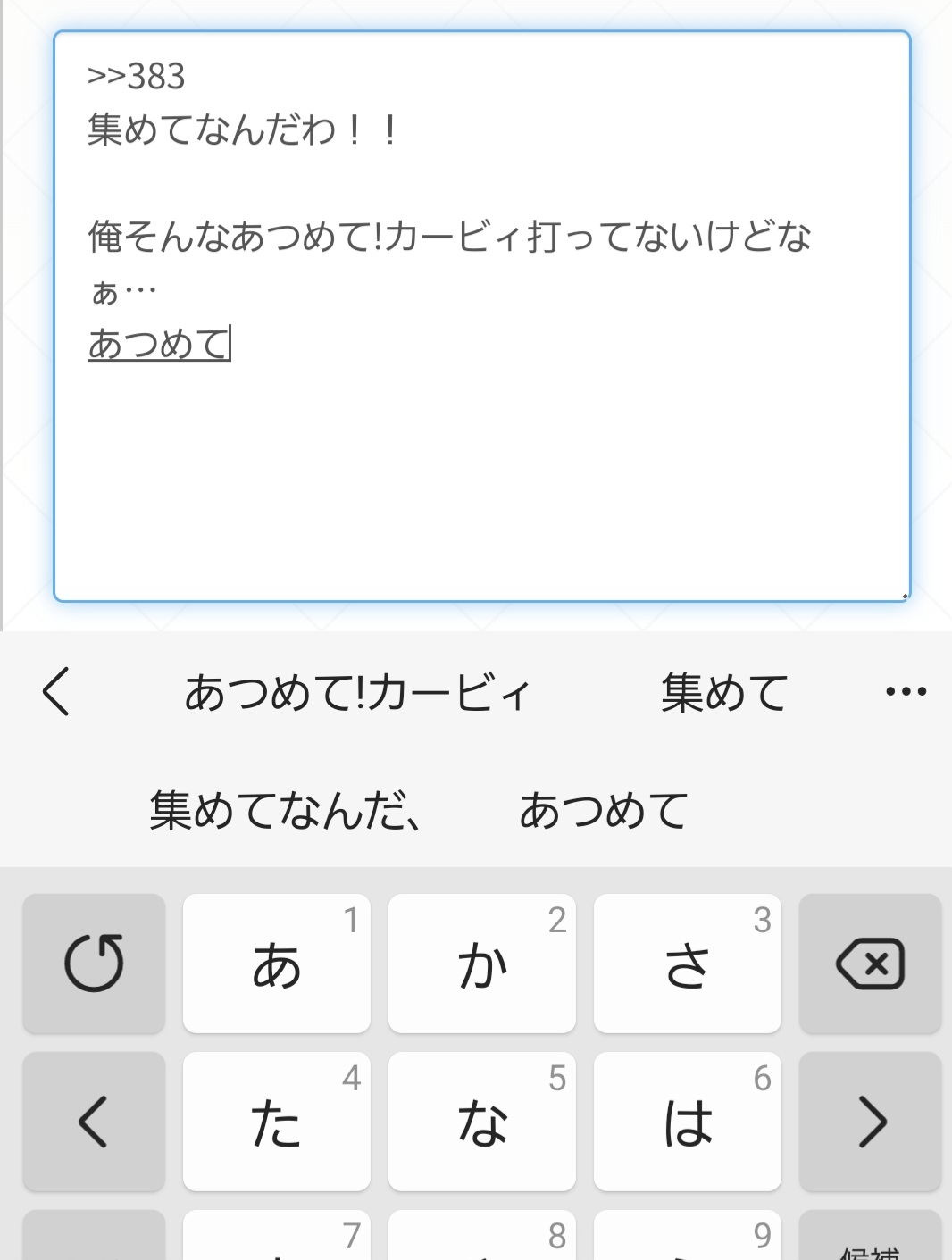Tap the keyboard undo/reverse key
This screenshot has height=1260, width=952.
(94, 964)
